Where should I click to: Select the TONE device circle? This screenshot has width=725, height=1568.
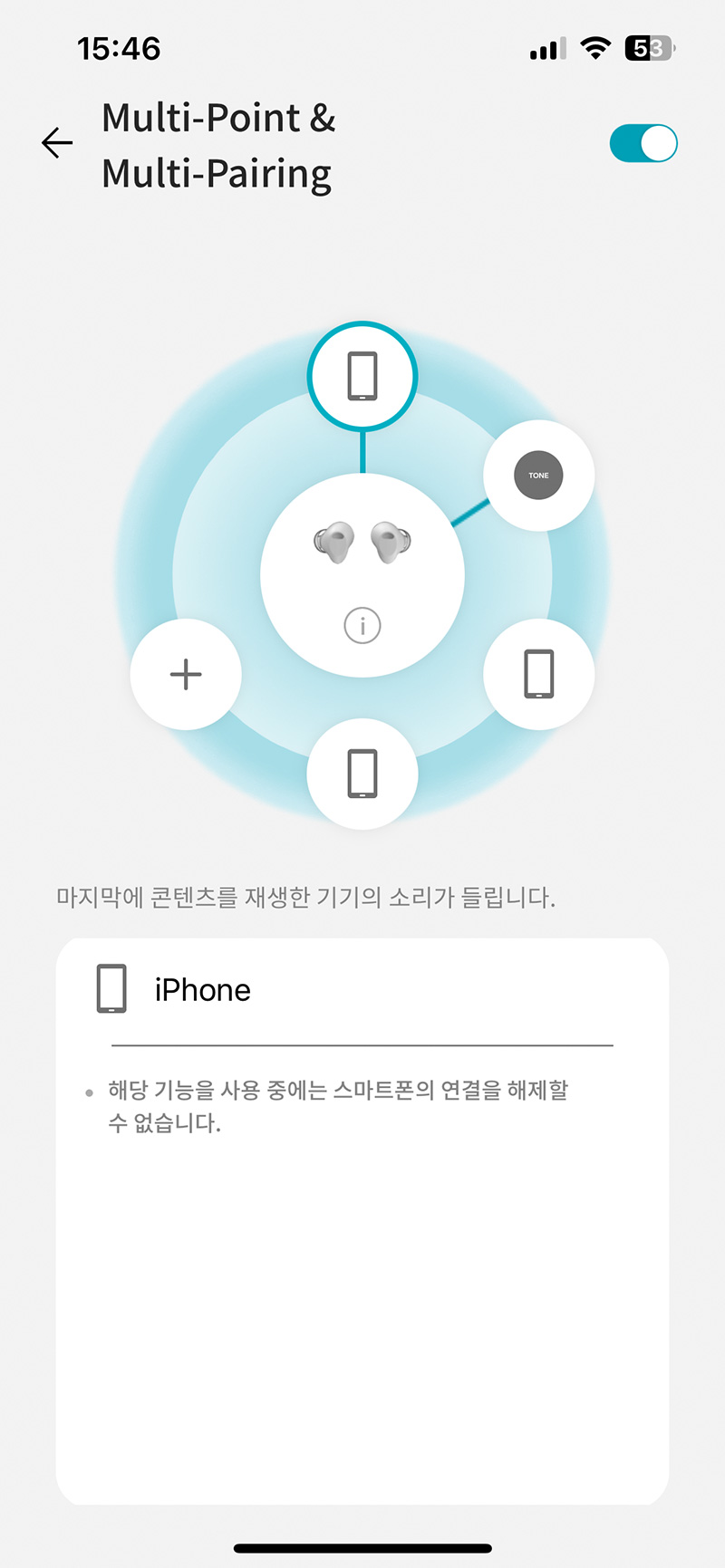point(539,476)
